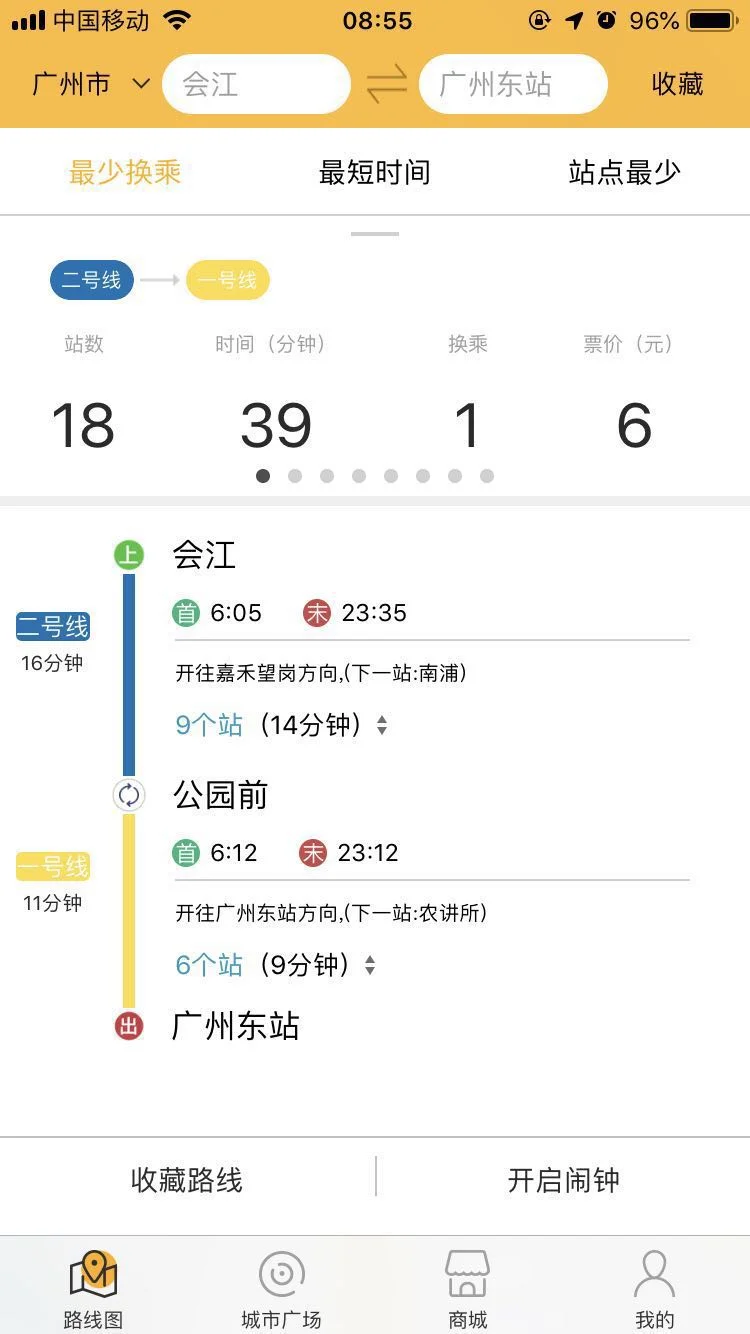
Task: Tap the transfer circle icon at 公园前
Action: click(x=128, y=795)
